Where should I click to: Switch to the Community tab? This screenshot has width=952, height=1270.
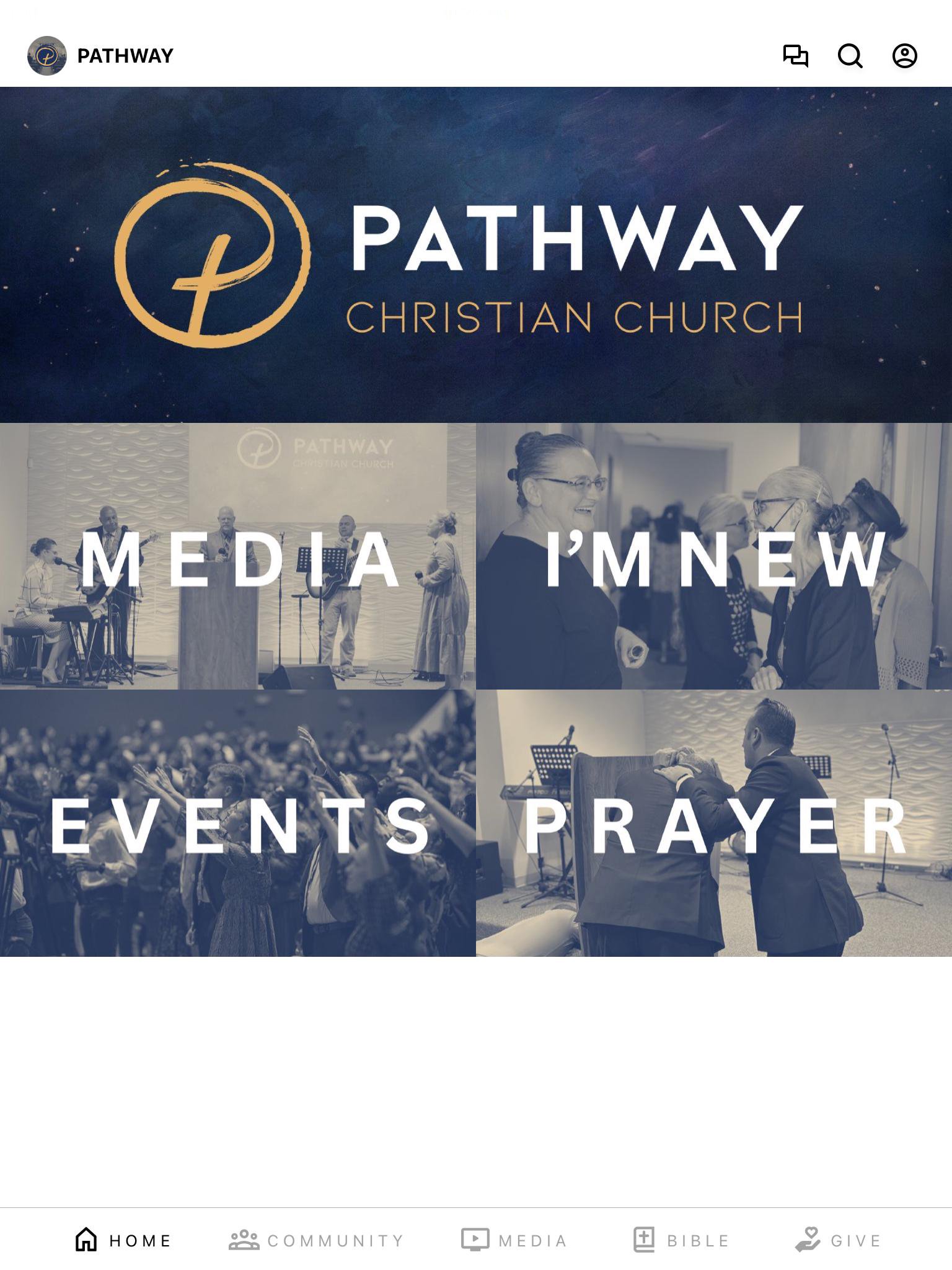(316, 1240)
